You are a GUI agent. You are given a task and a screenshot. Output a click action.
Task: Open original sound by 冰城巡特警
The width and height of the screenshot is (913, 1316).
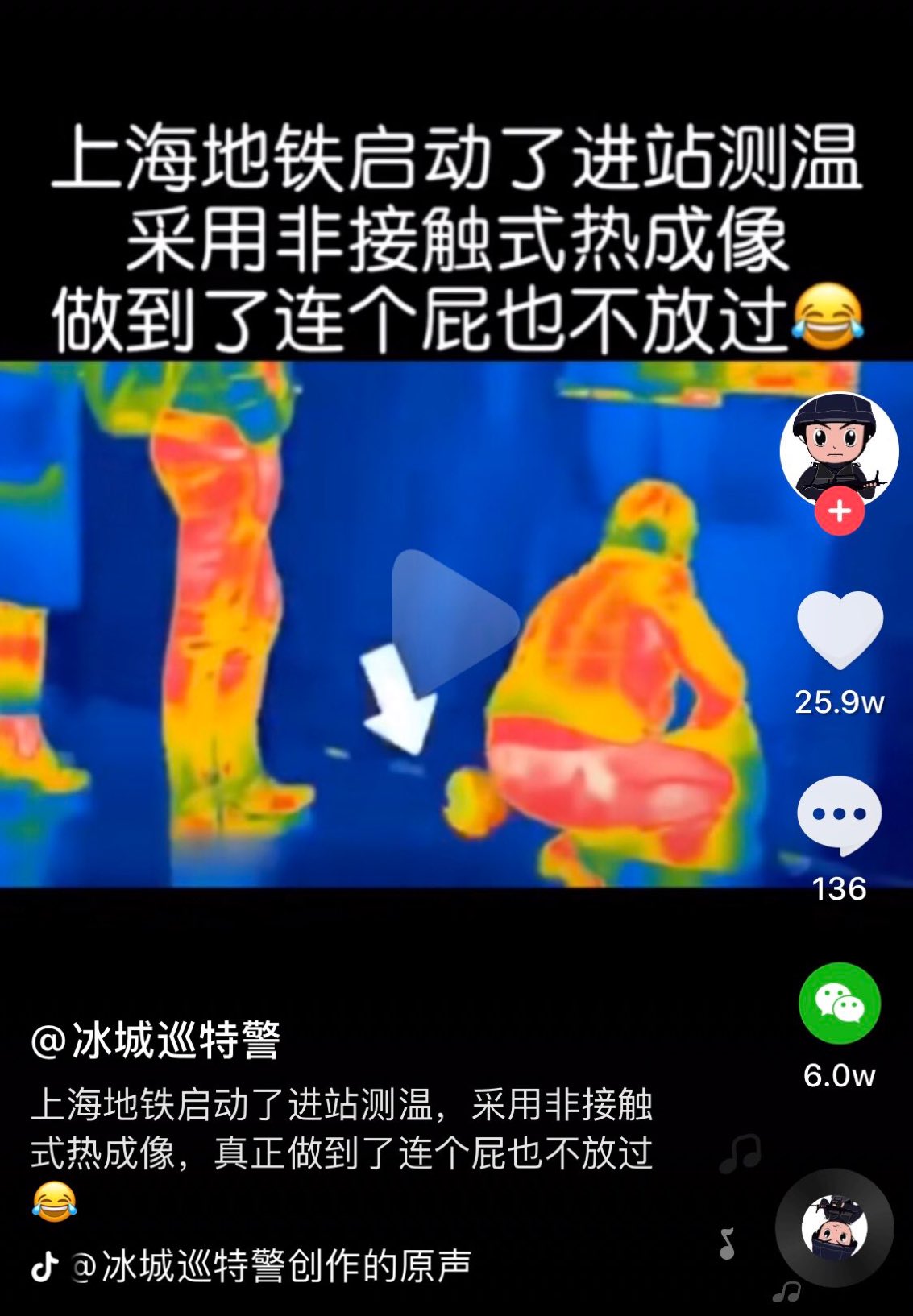click(x=271, y=1265)
